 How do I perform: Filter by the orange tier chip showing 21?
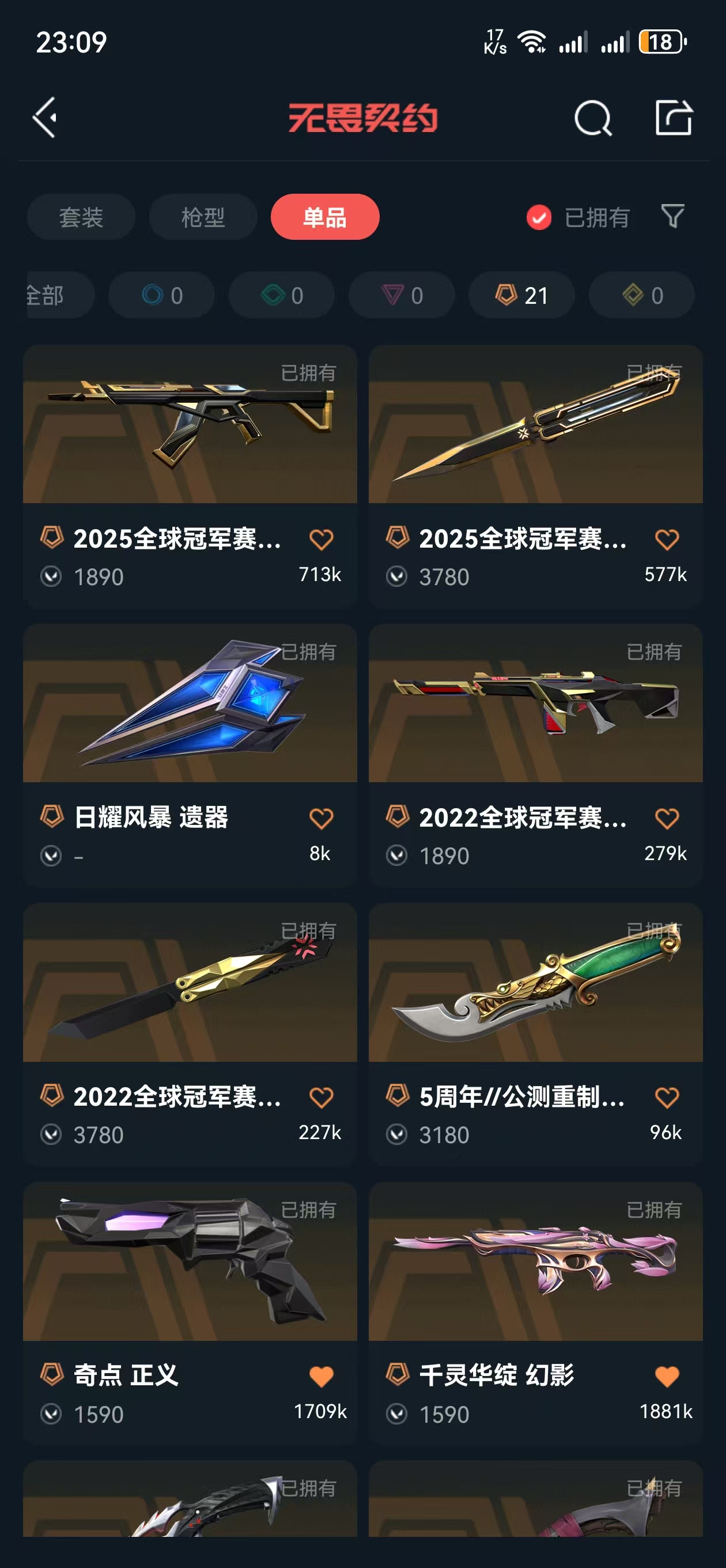coord(521,295)
